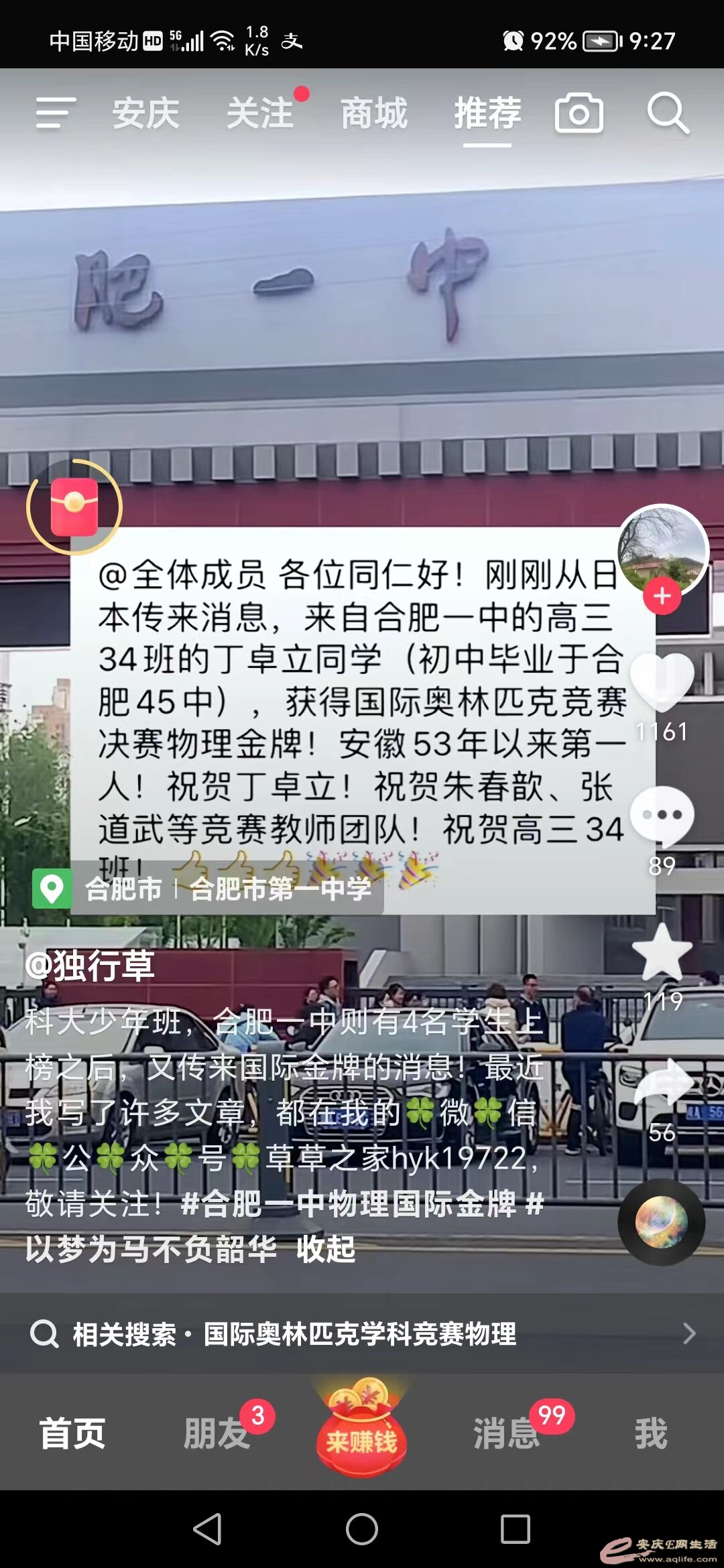The width and height of the screenshot is (724, 1568).
Task: Open search with the magnifier icon
Action: [x=668, y=113]
